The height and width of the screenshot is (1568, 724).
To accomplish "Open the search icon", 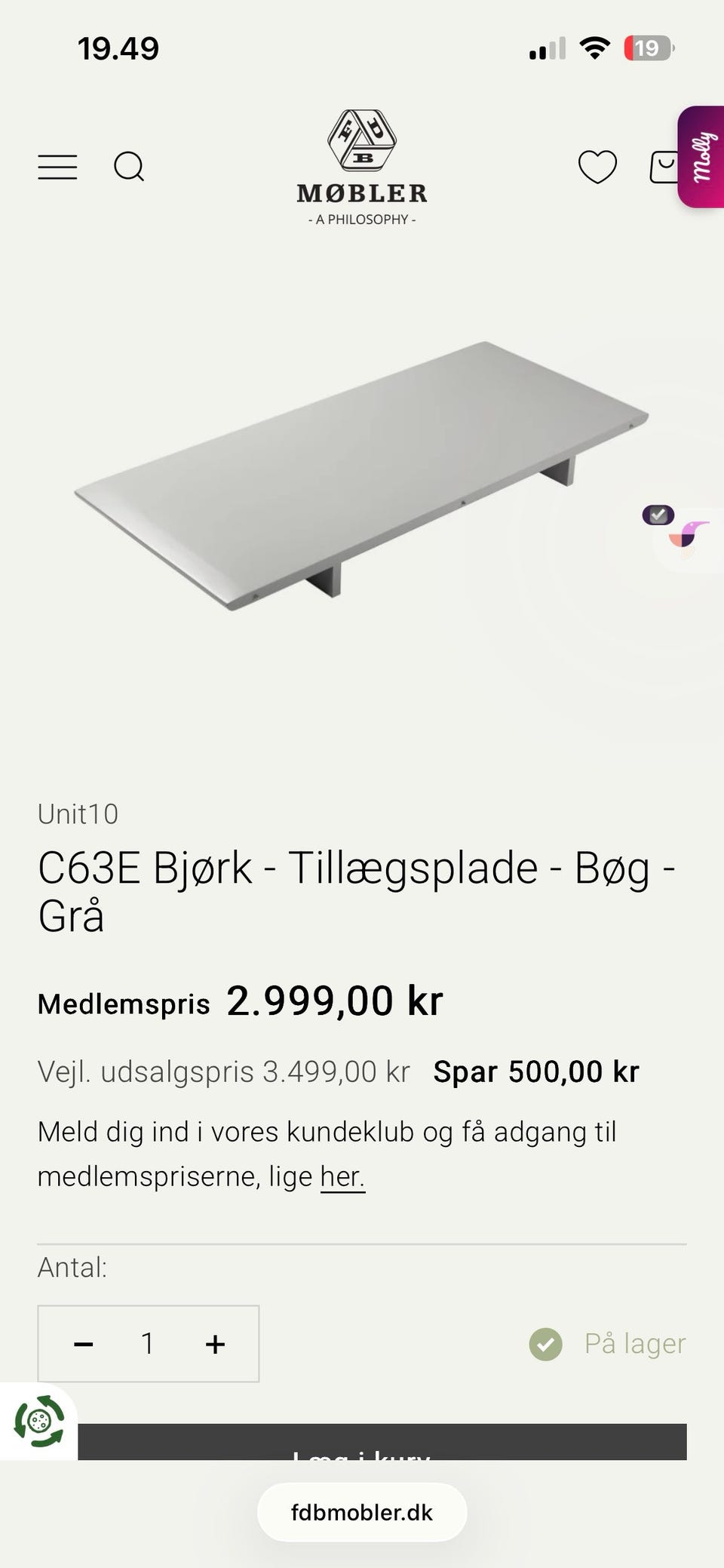I will click(x=130, y=167).
